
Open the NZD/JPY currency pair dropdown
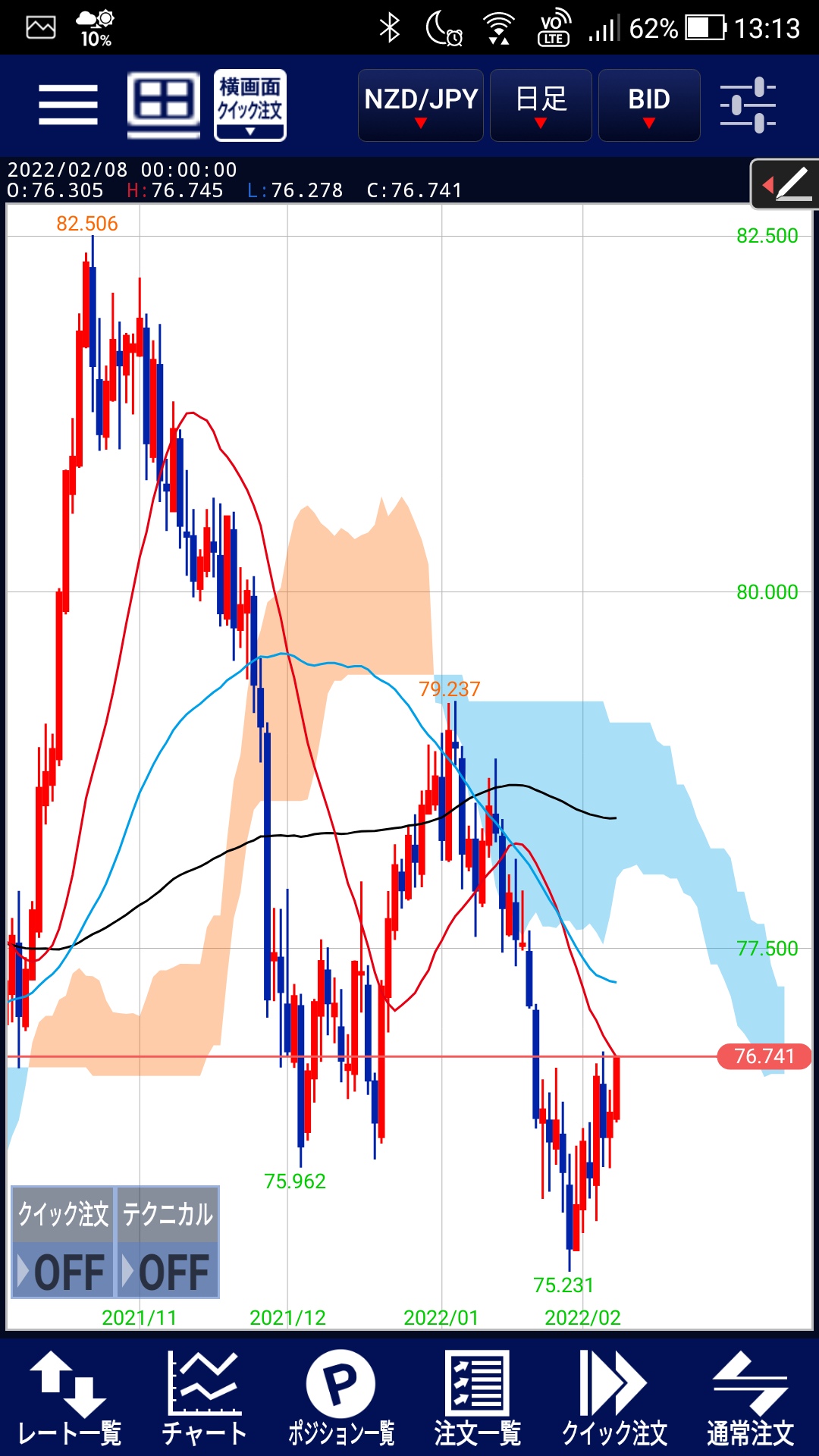point(421,105)
